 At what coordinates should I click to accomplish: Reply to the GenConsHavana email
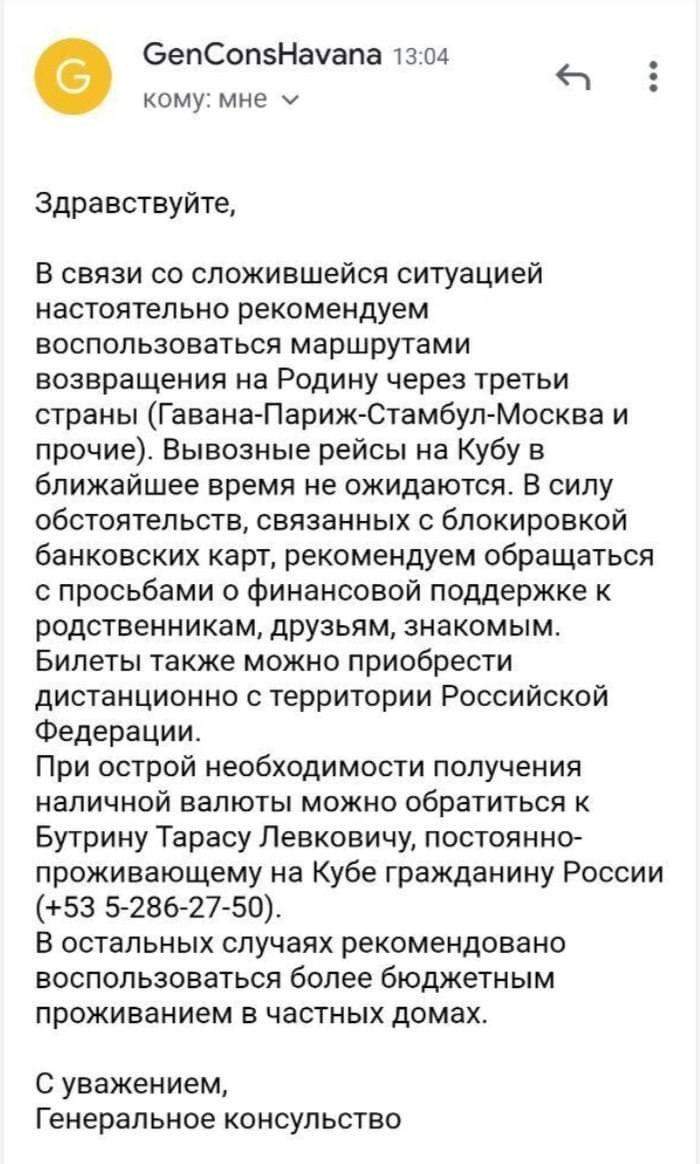tap(573, 76)
